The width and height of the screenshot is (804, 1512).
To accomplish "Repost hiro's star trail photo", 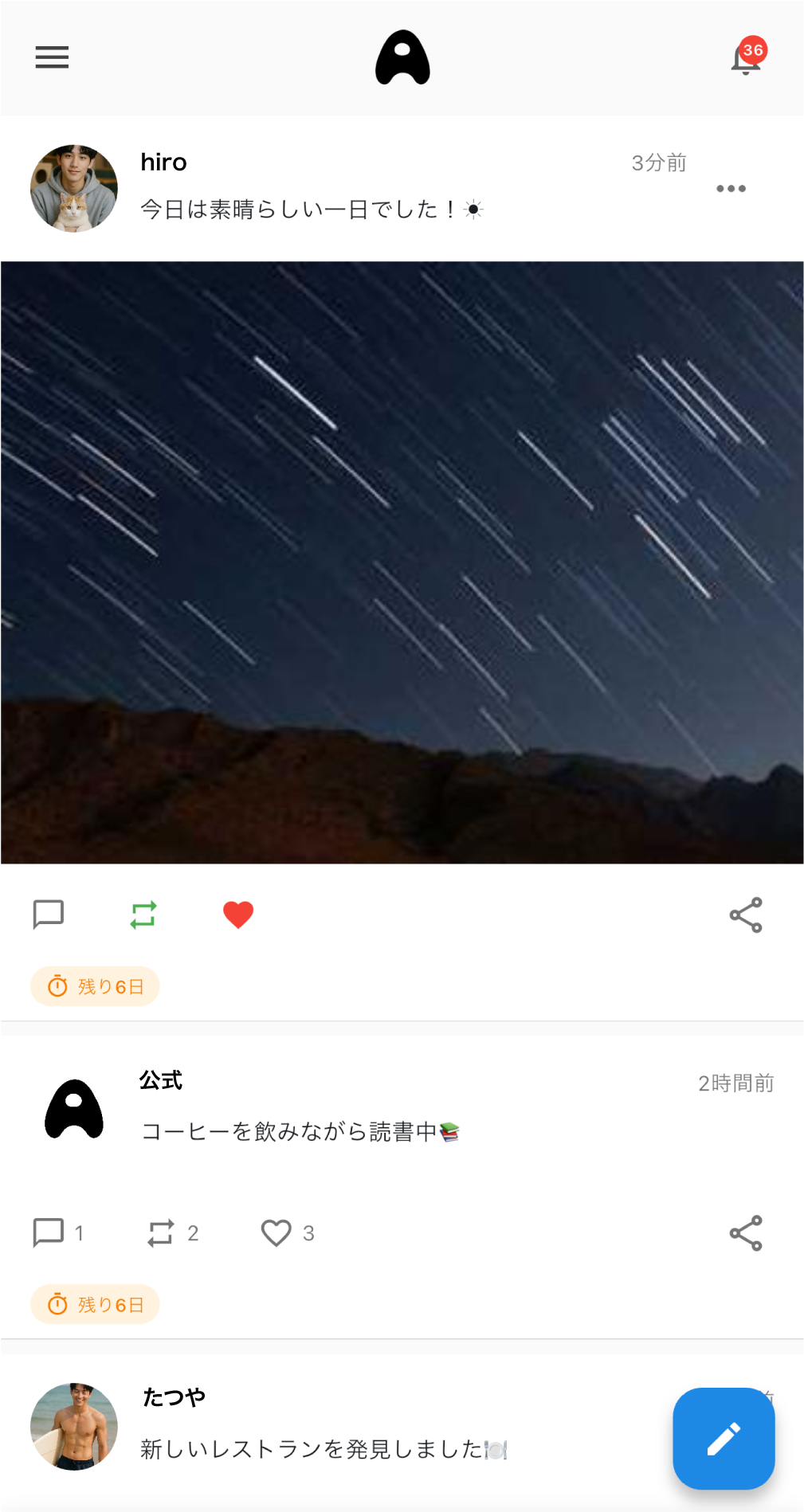I will 142,915.
